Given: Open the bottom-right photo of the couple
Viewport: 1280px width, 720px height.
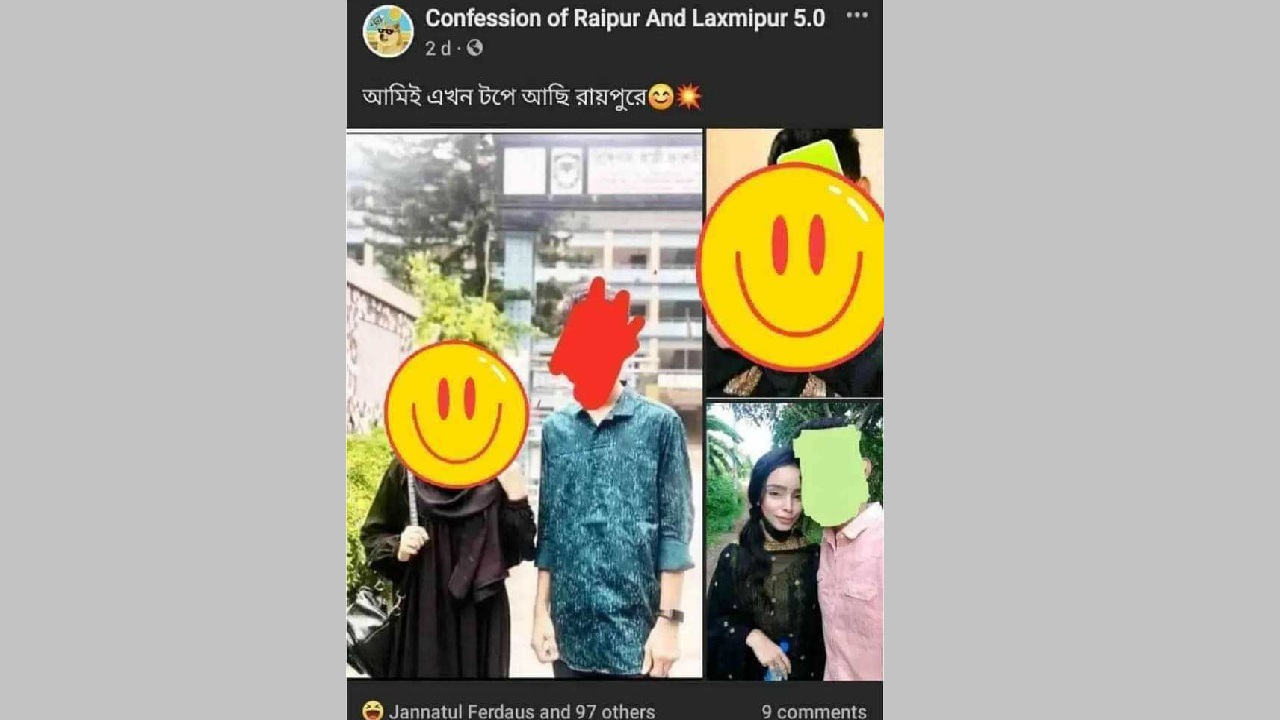Looking at the screenshot, I should click(x=794, y=540).
